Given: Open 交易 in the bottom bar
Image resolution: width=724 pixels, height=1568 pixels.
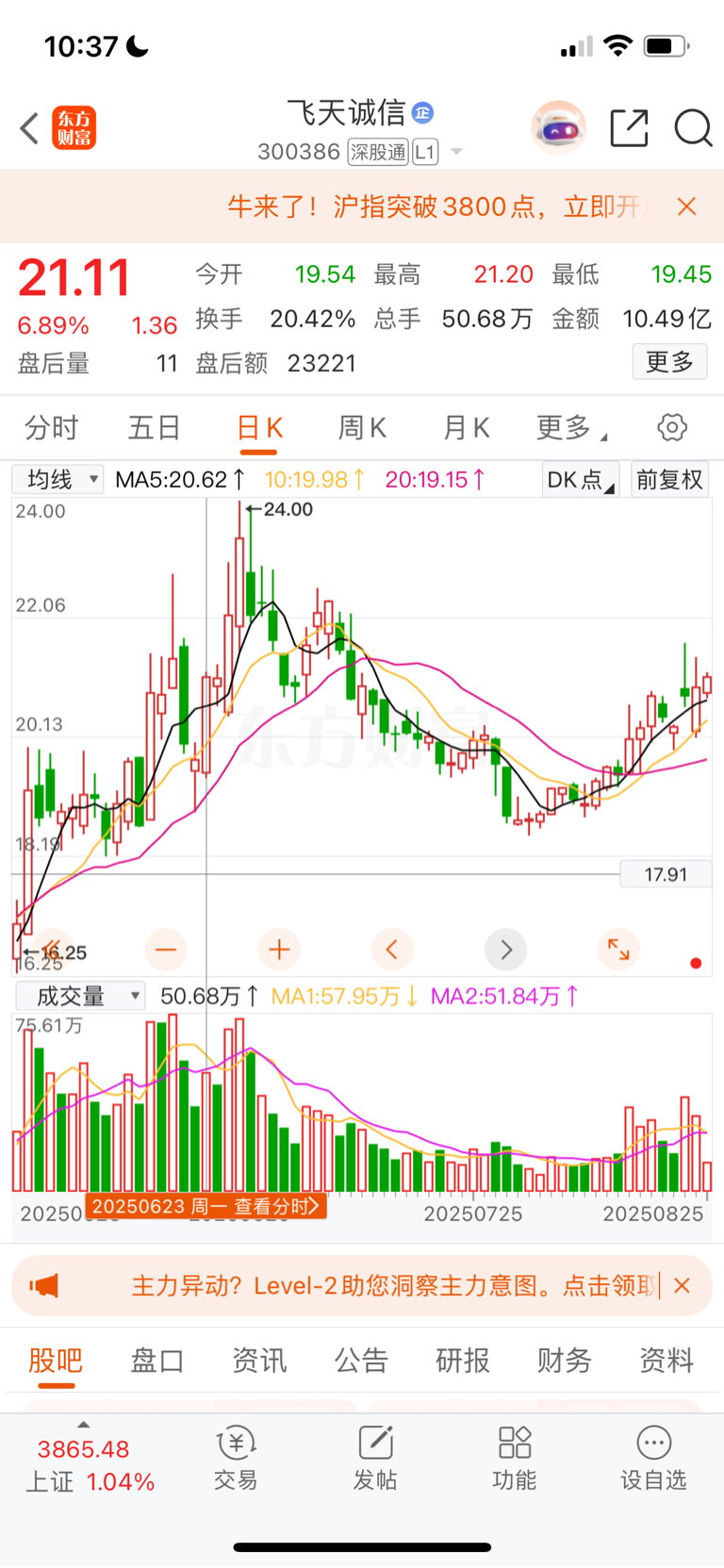Looking at the screenshot, I should coord(236,1458).
